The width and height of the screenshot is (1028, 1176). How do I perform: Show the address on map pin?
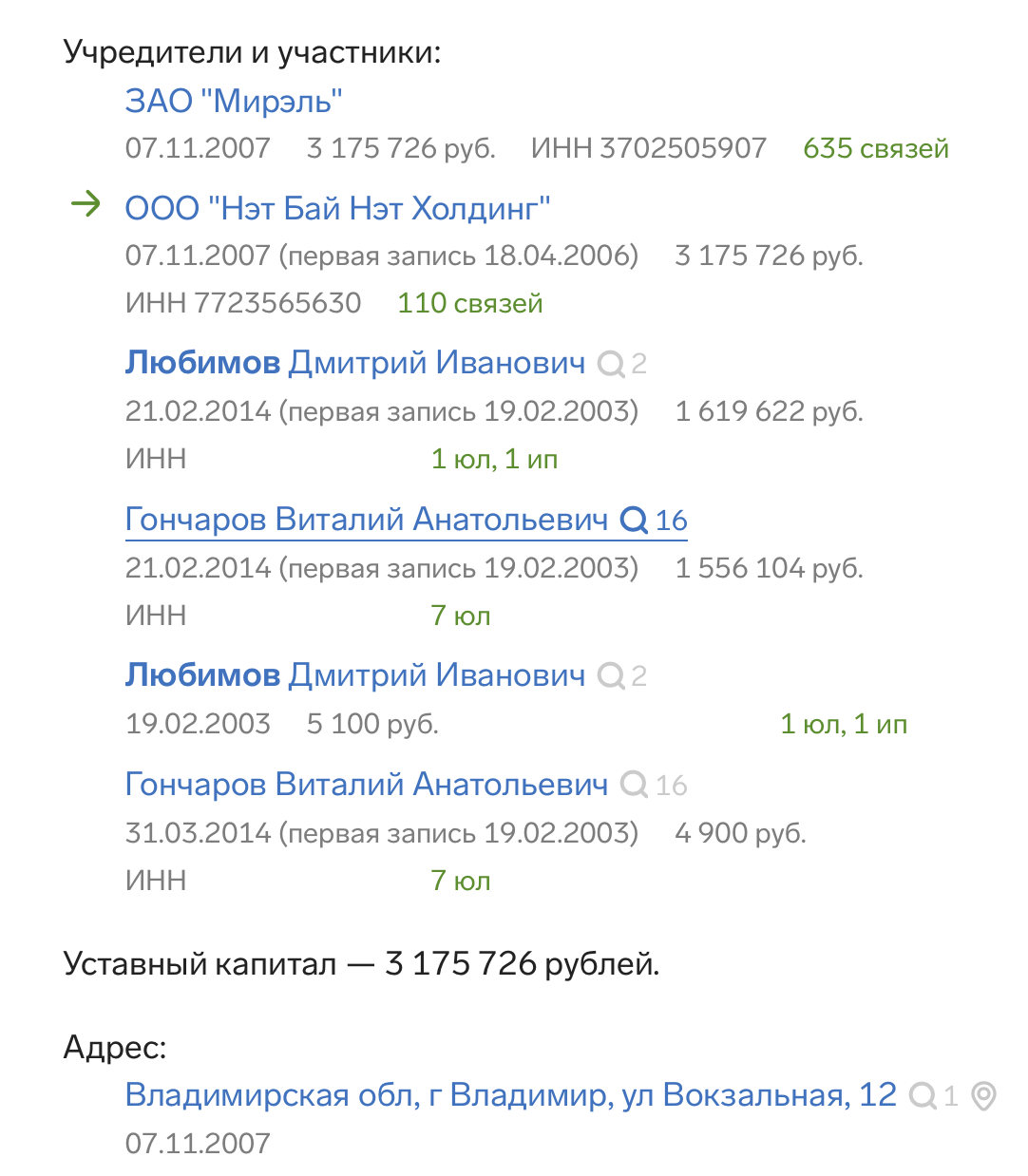984,1096
